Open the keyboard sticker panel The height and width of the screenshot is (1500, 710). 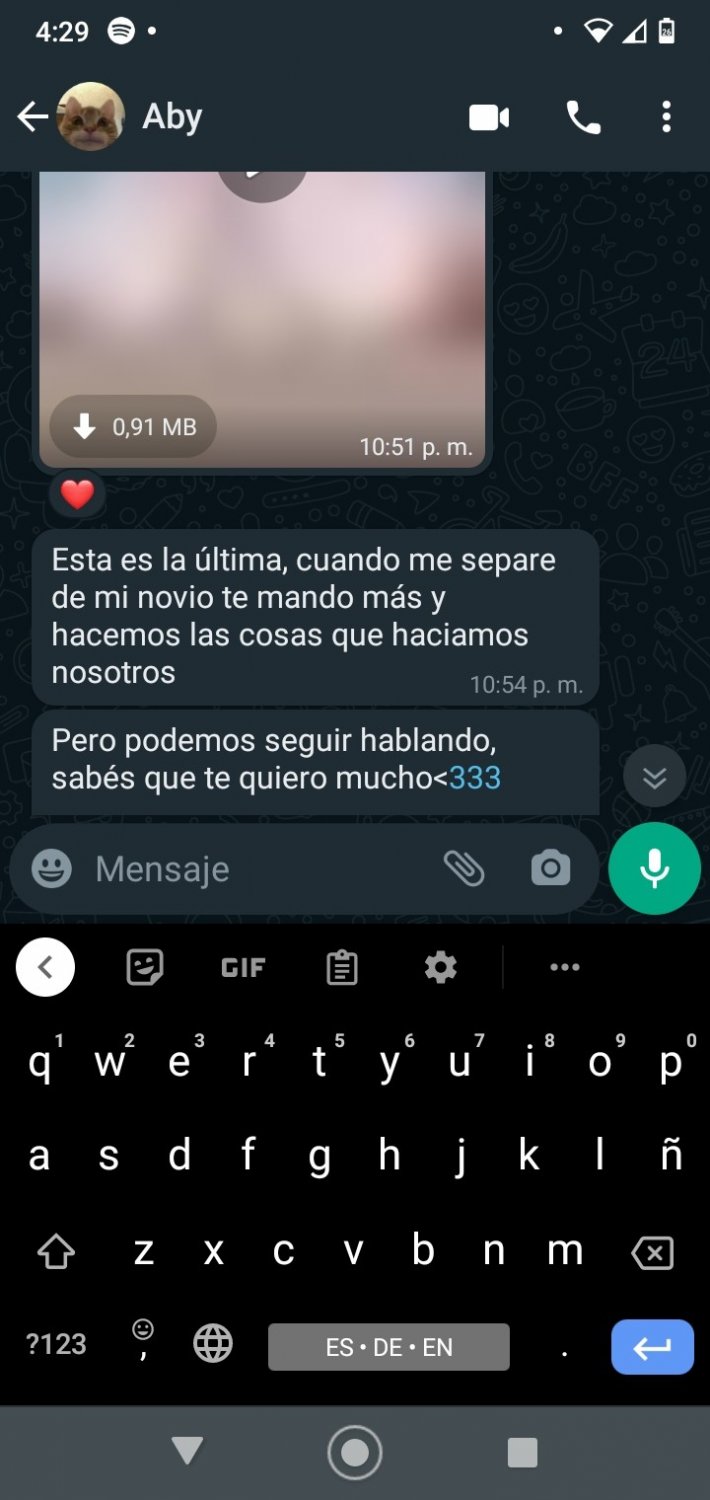point(145,967)
